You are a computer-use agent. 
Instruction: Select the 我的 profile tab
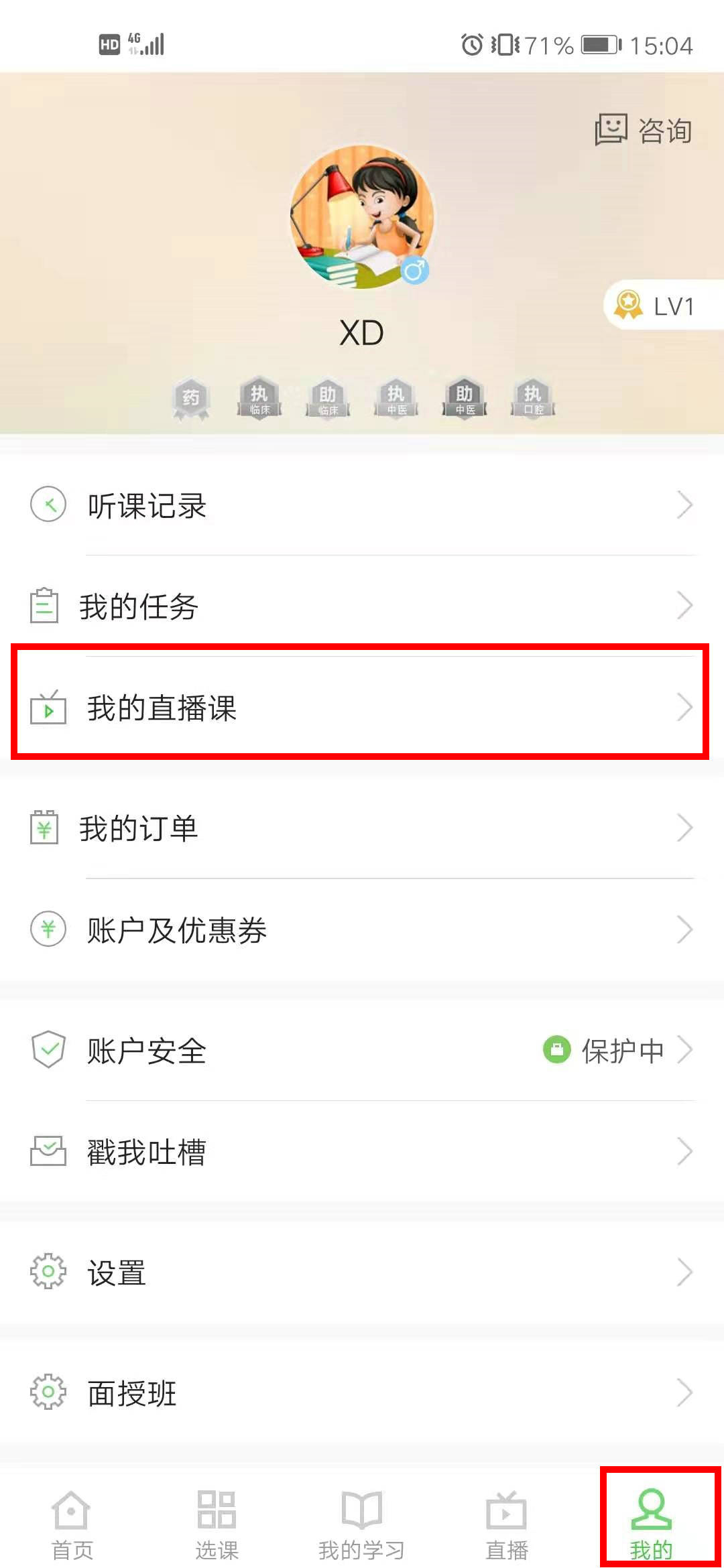point(651,1524)
